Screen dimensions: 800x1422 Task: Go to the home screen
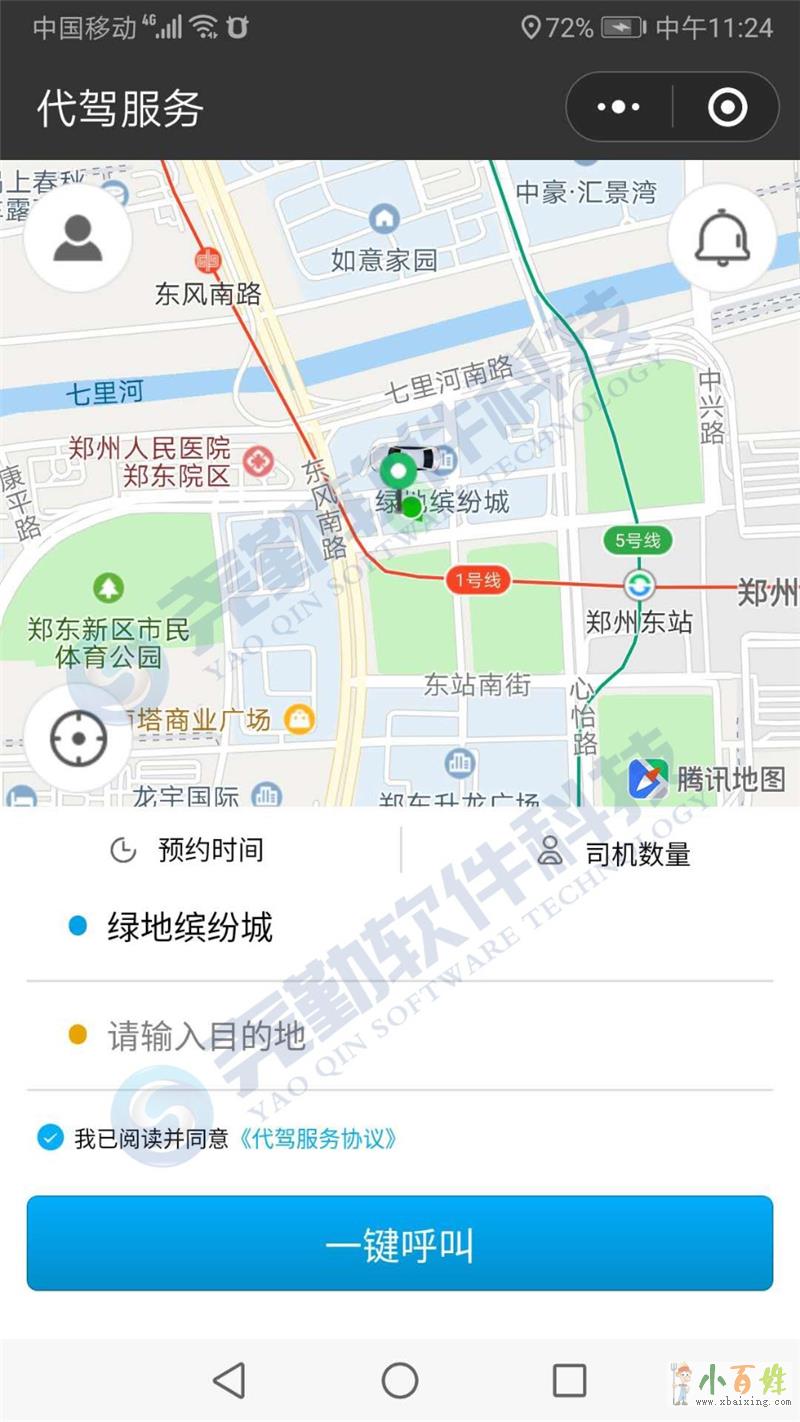(400, 1381)
